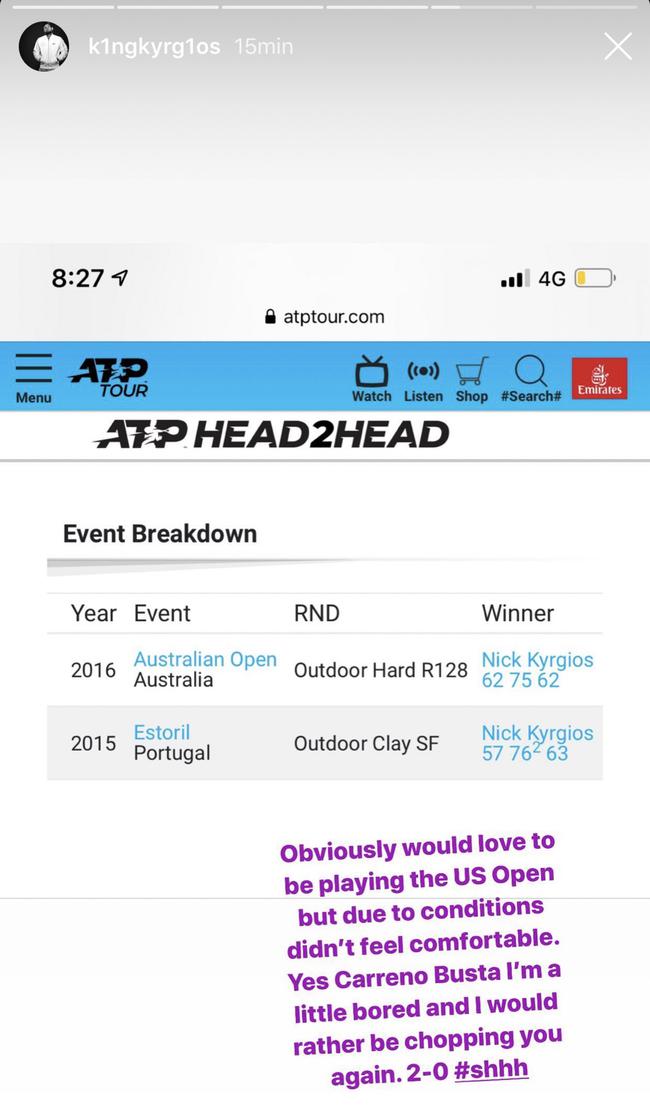Close the story viewer

618,47
